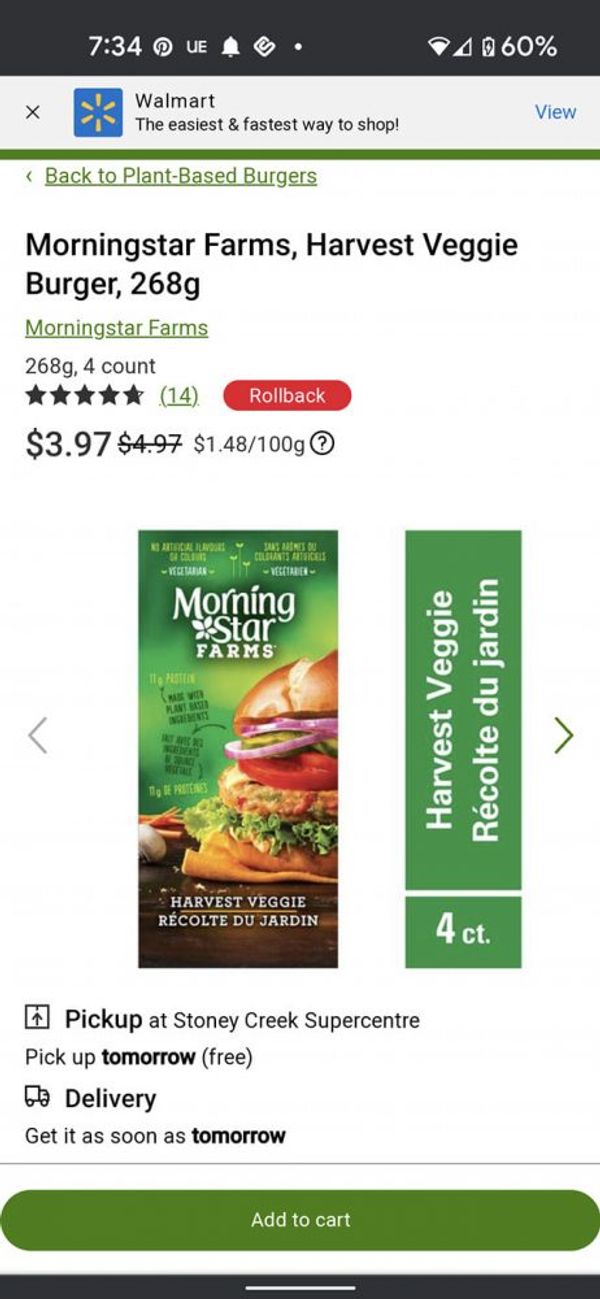Screen dimensions: 600x1299
Task: Tap View on the Walmart app banner
Action: coord(555,112)
